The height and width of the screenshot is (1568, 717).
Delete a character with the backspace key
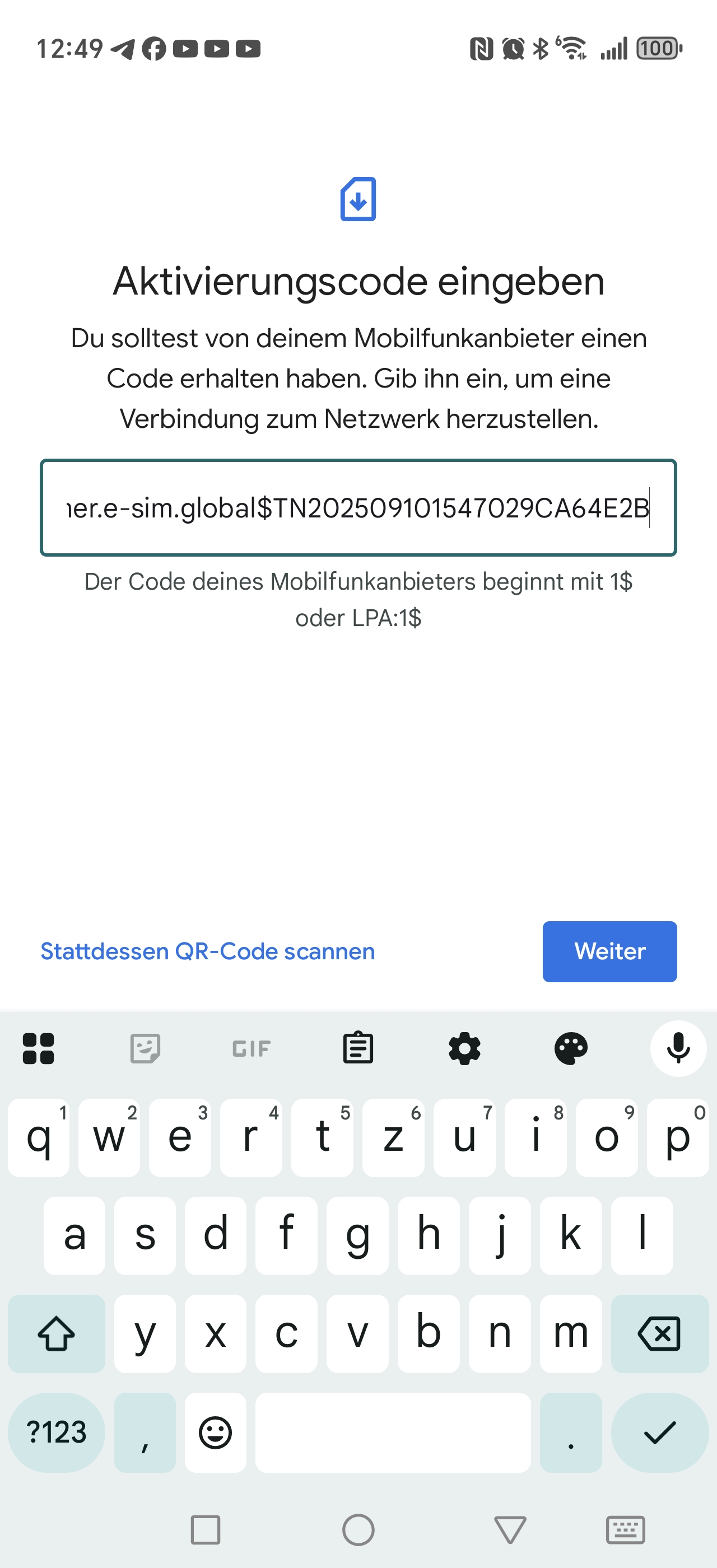coord(659,1334)
